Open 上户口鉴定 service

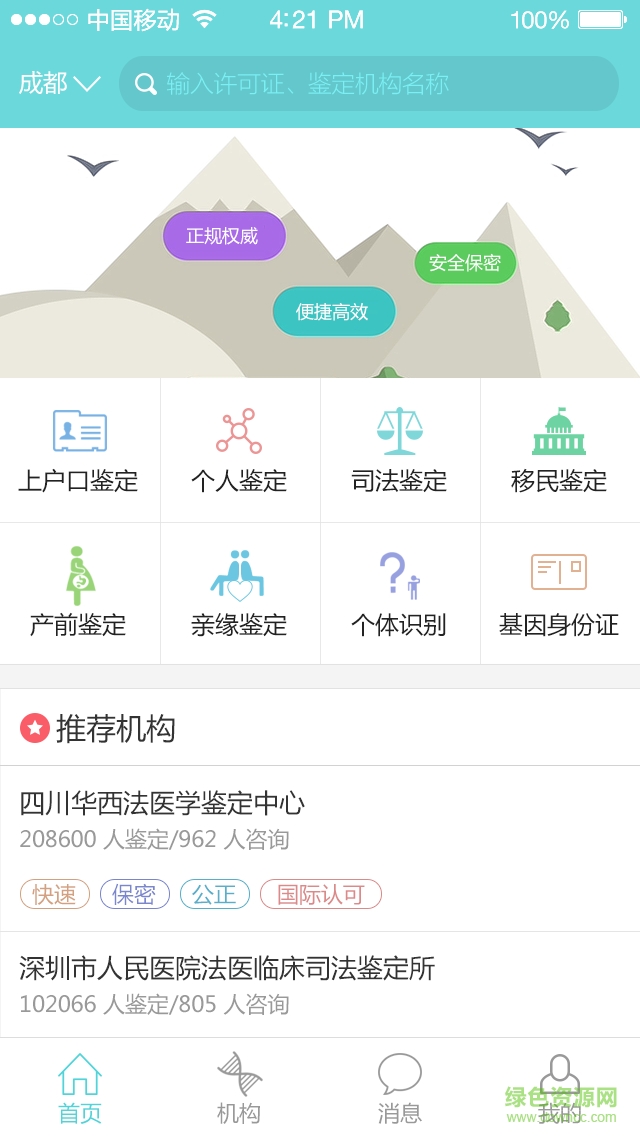[80, 450]
